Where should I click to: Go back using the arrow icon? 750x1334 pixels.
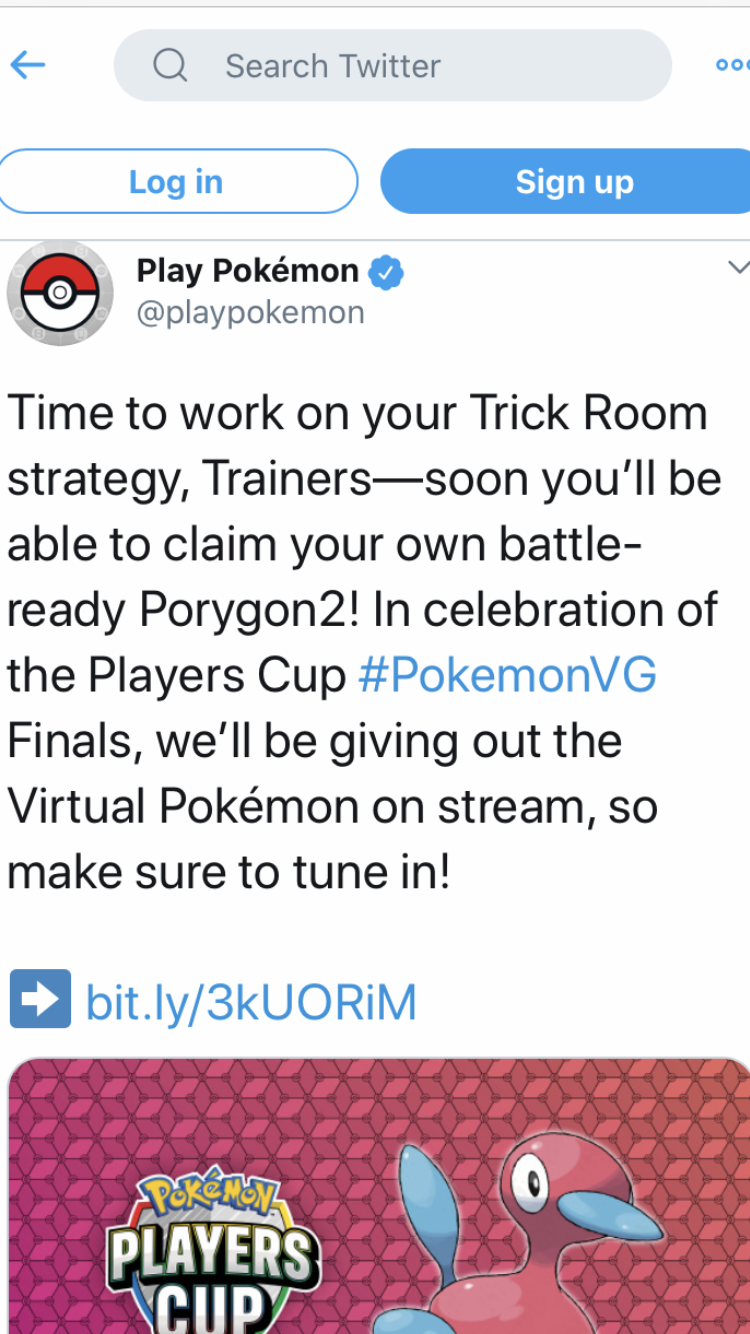pos(28,66)
